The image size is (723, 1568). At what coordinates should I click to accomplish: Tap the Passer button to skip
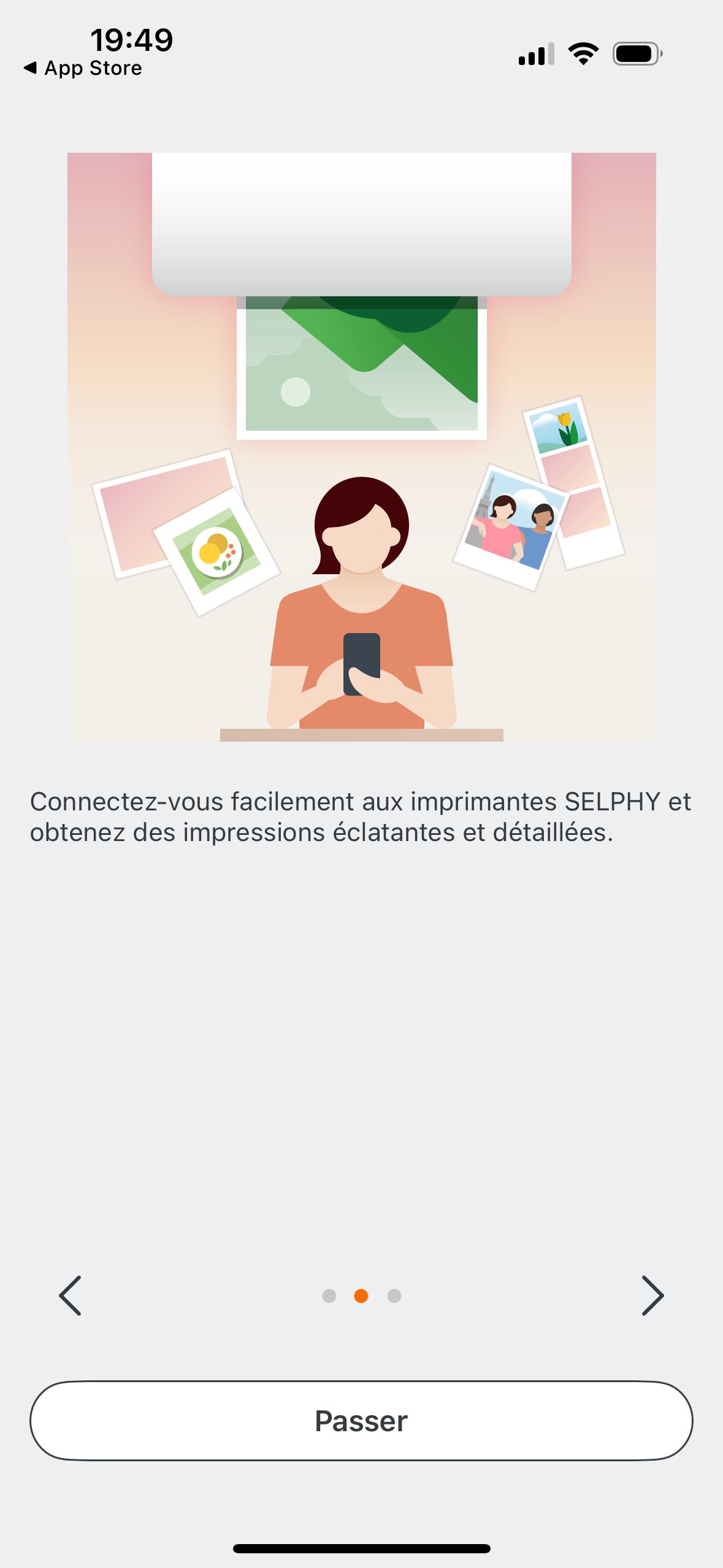tap(361, 1421)
